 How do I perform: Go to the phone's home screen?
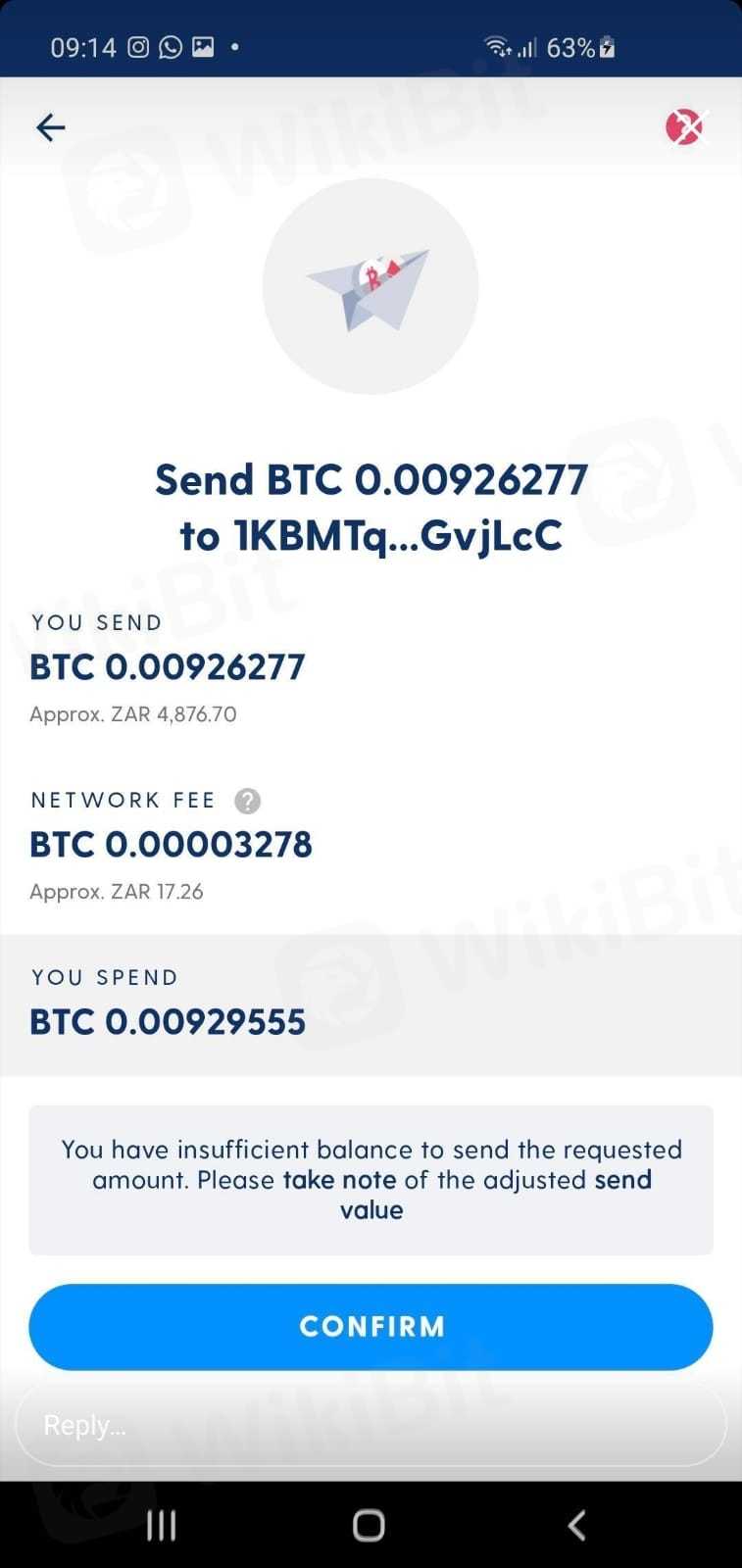[x=369, y=1525]
